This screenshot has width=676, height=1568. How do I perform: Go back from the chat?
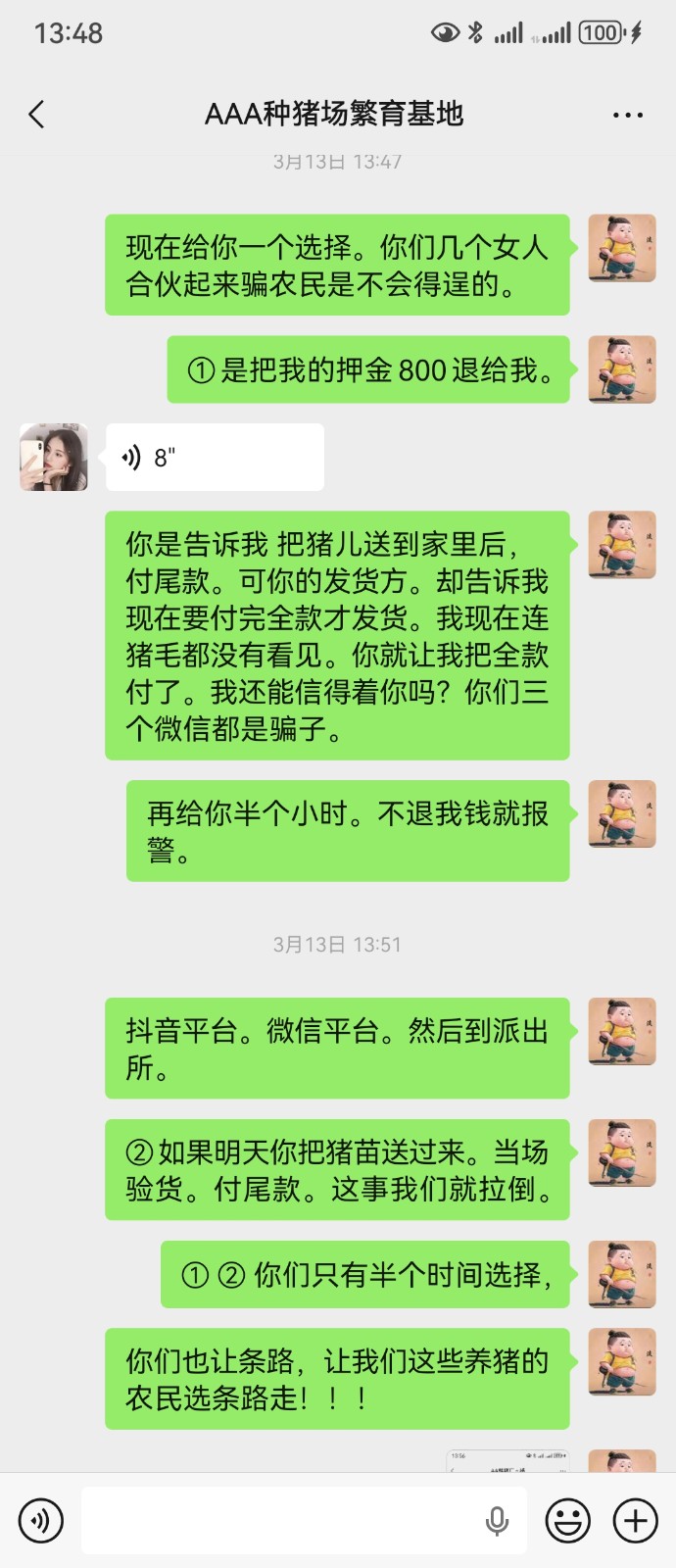(x=36, y=115)
